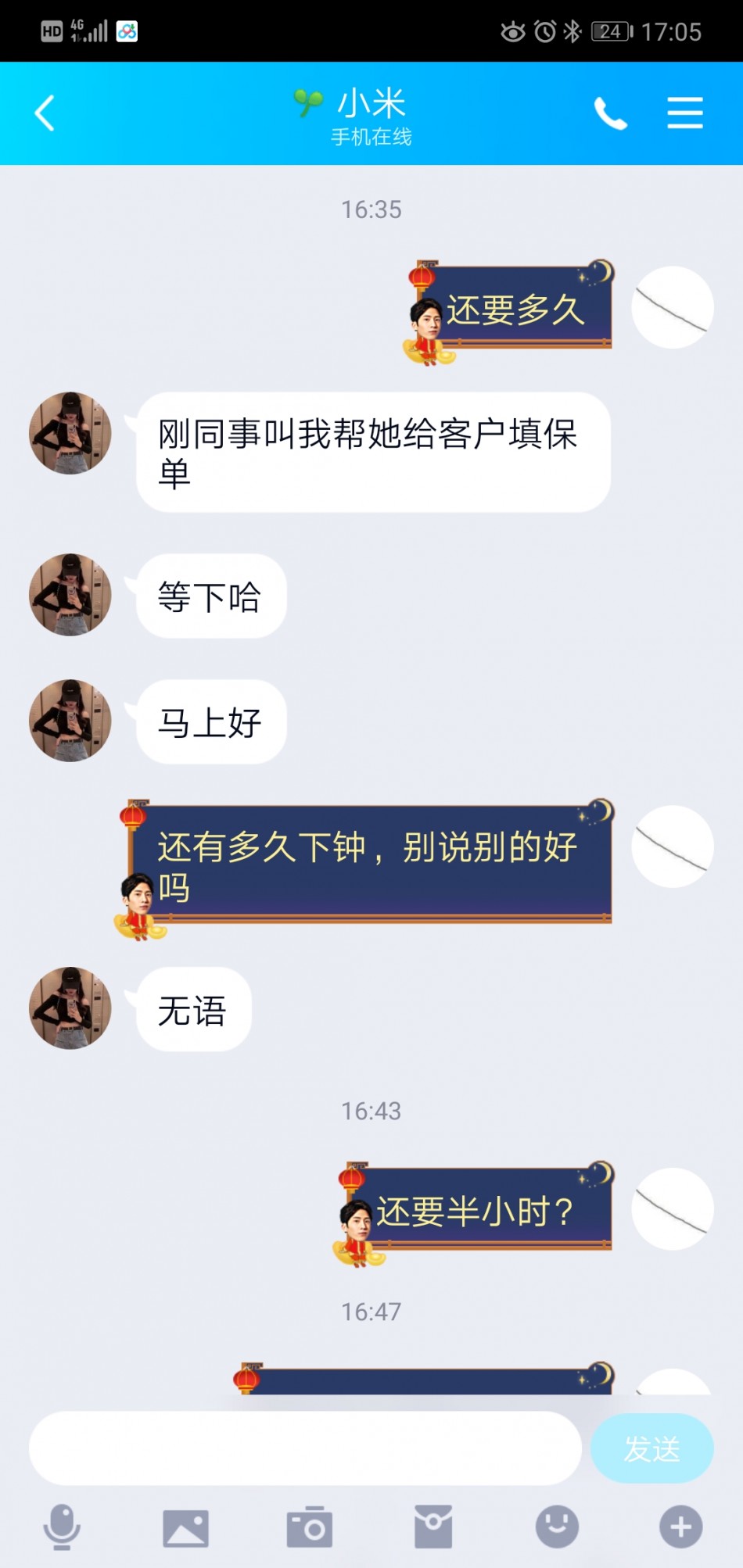
Task: View 小米's avatar beside 等下哈
Action: 70,595
